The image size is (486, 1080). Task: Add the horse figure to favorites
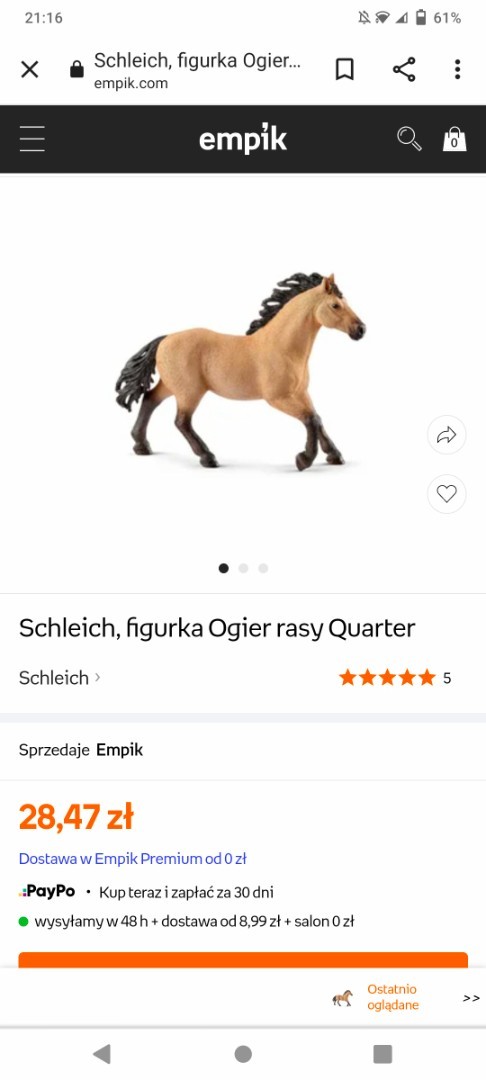[x=447, y=494]
